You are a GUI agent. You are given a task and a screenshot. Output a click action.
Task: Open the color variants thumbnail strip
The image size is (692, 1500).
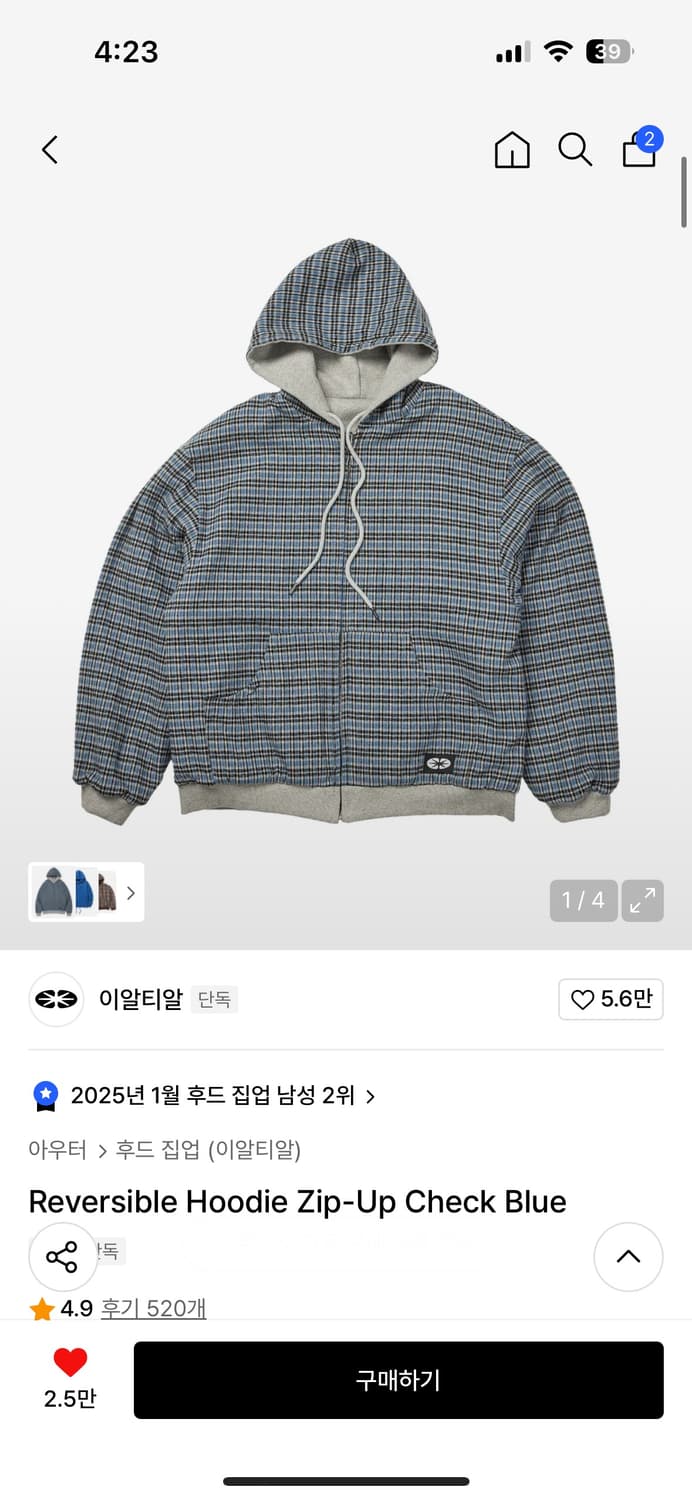[x=86, y=892]
